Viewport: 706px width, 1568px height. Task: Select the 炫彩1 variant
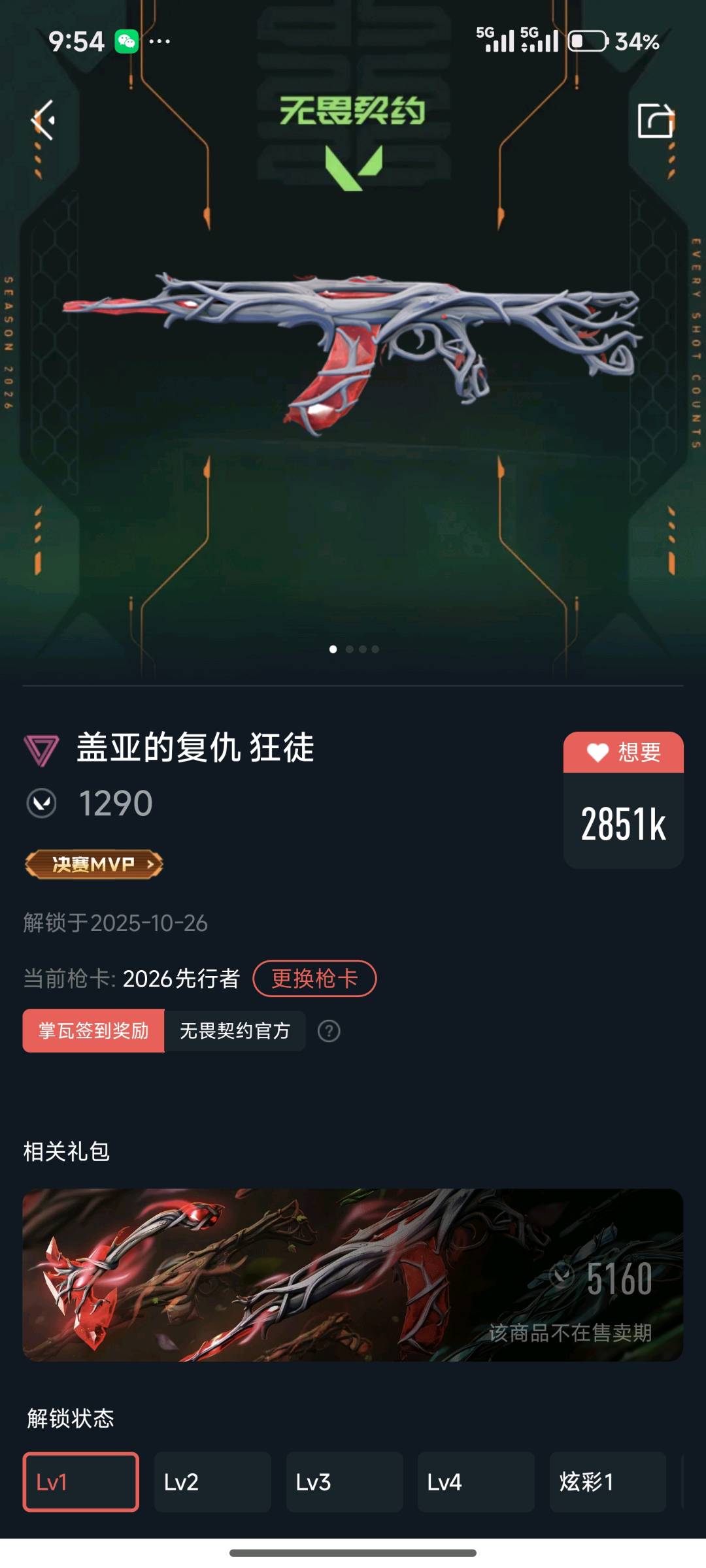(607, 1482)
